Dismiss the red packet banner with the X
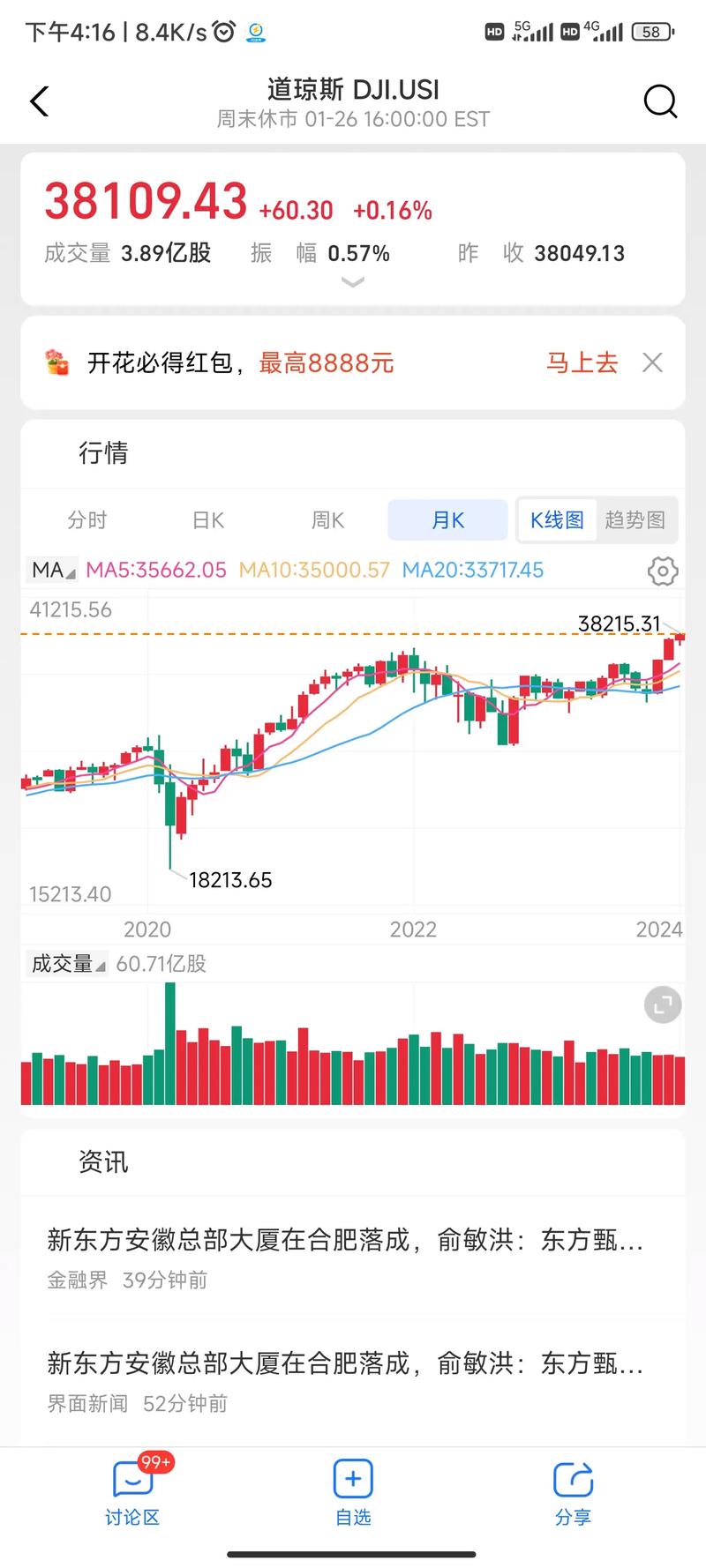This screenshot has height=1568, width=706. [x=651, y=362]
